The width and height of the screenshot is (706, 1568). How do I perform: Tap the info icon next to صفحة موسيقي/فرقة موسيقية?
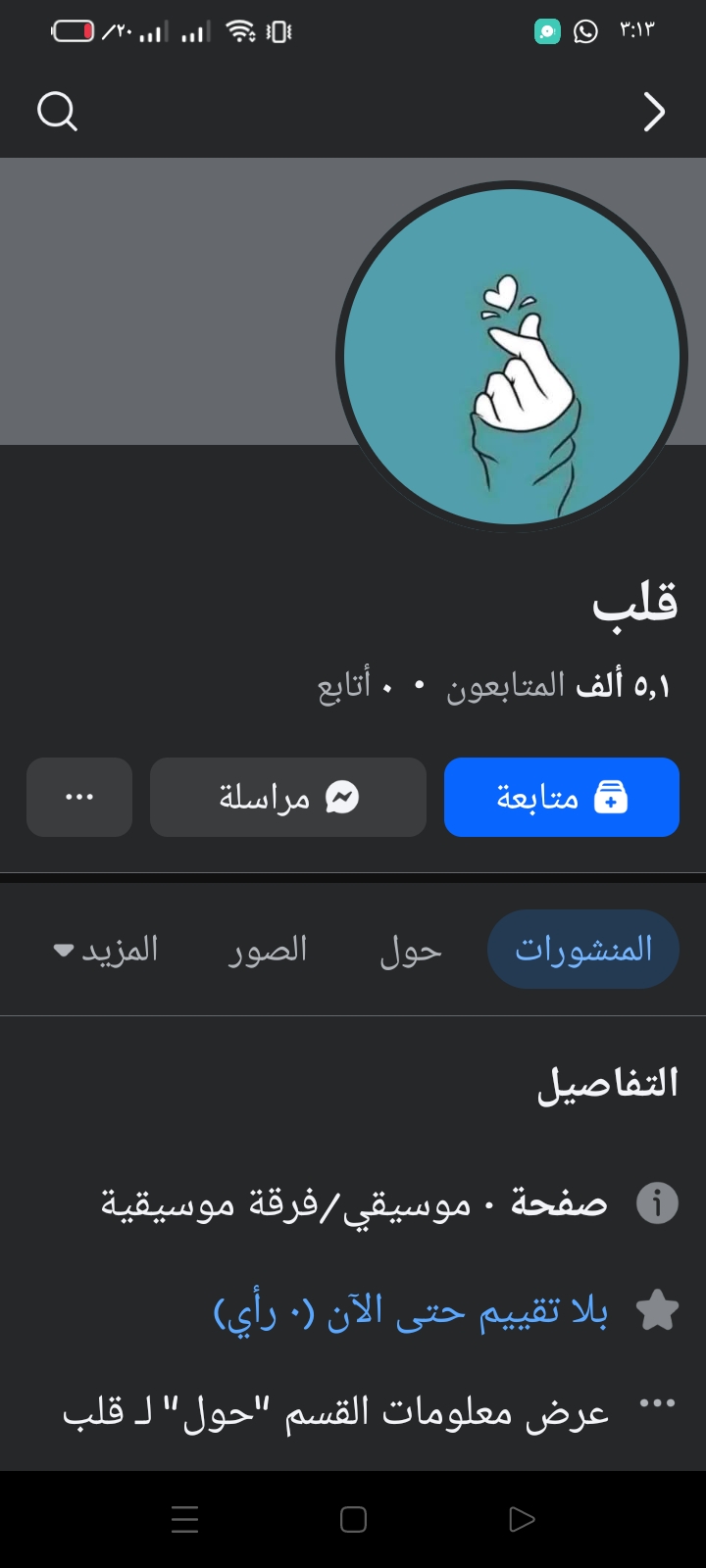[658, 1202]
